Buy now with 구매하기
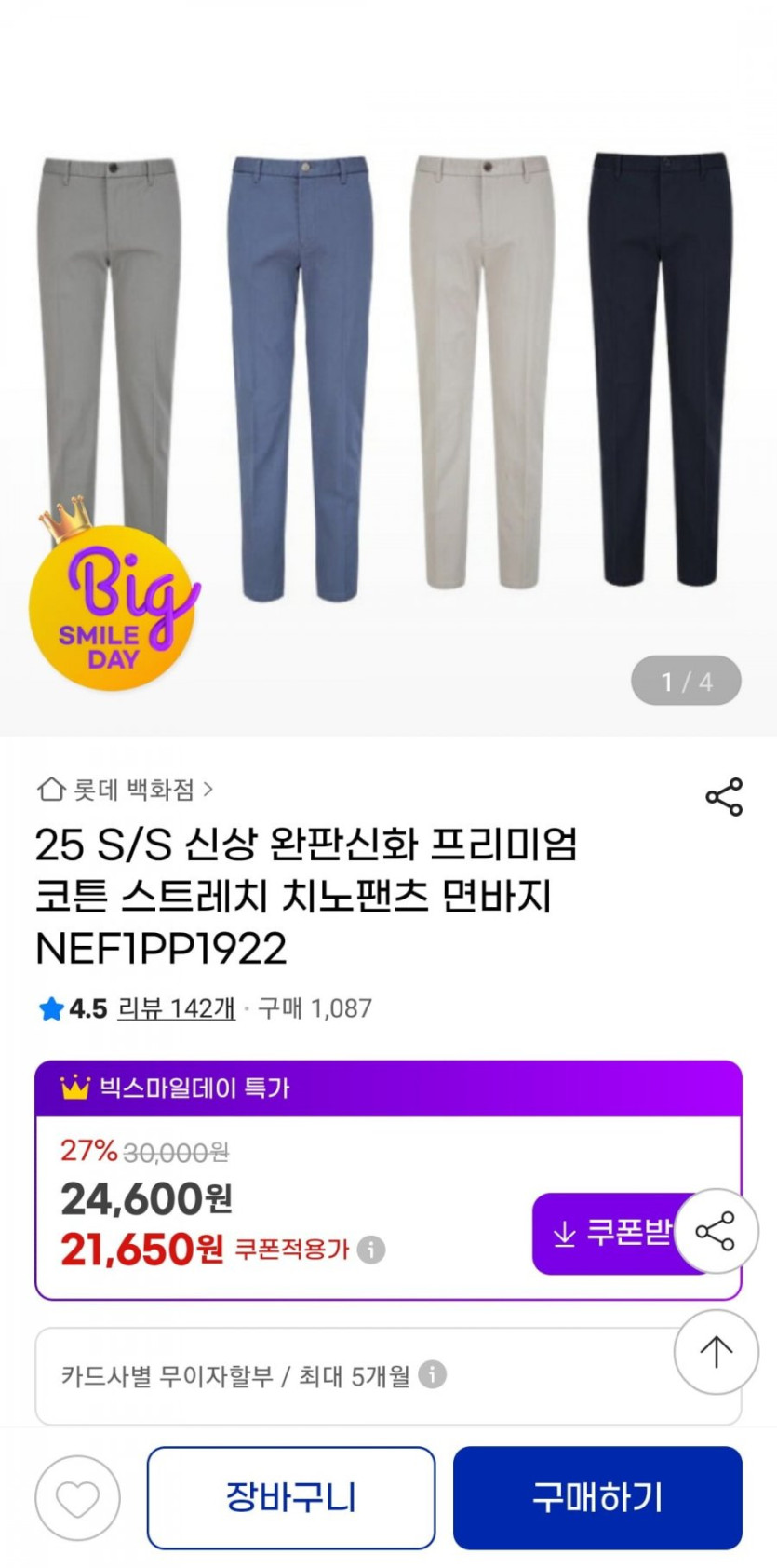This screenshot has width=777, height=1568. point(597,1497)
